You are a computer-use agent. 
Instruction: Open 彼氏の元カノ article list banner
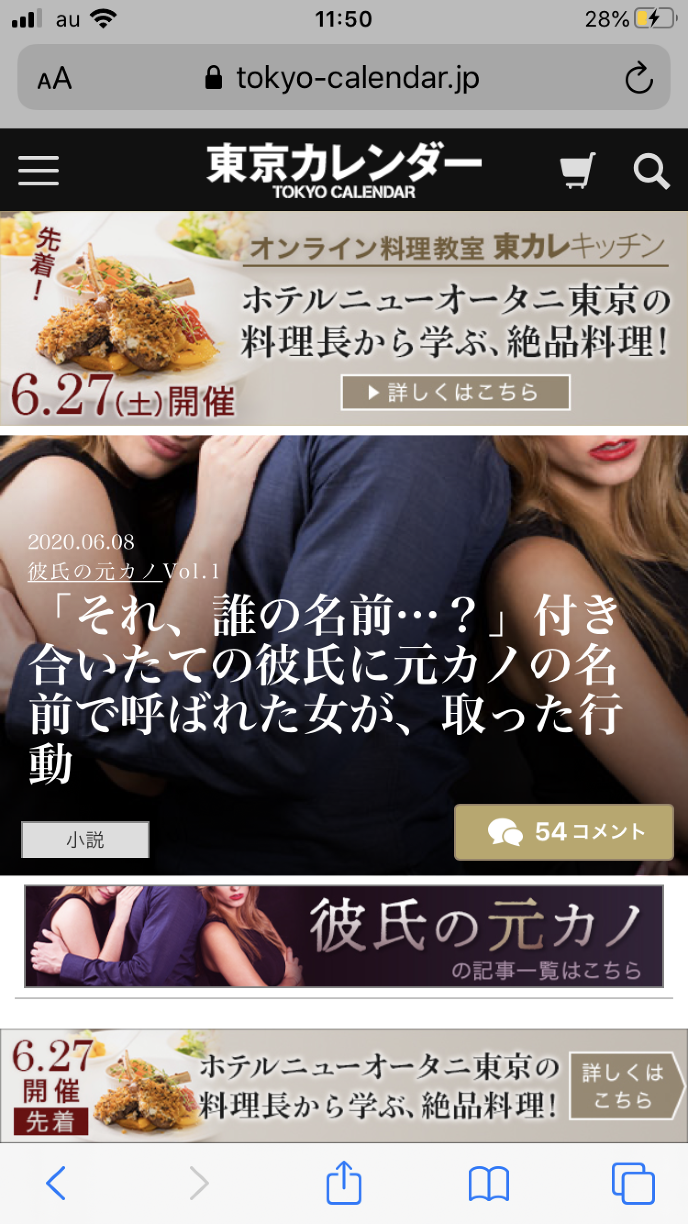pos(344,936)
